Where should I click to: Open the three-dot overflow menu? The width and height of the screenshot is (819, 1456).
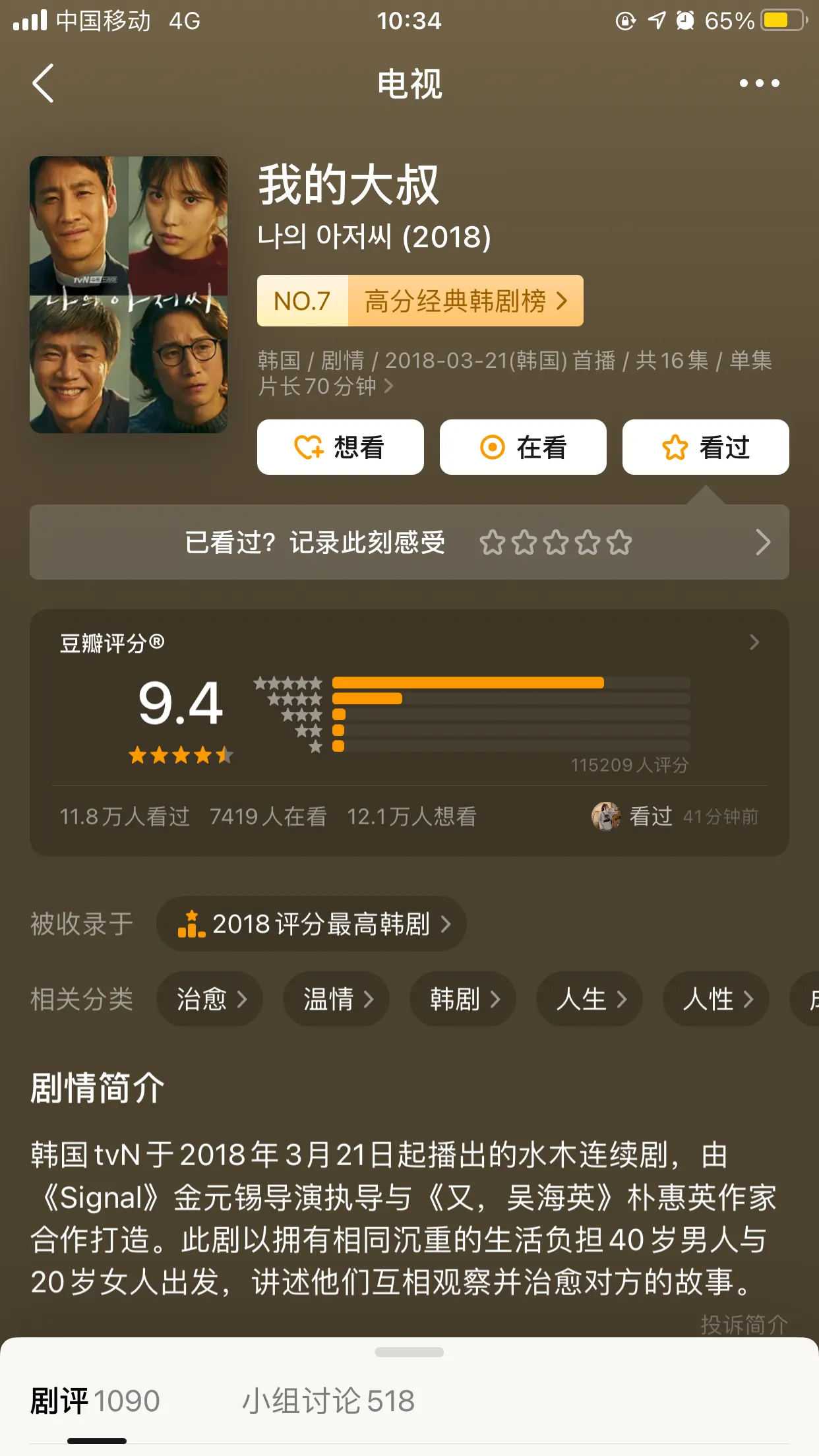759,83
